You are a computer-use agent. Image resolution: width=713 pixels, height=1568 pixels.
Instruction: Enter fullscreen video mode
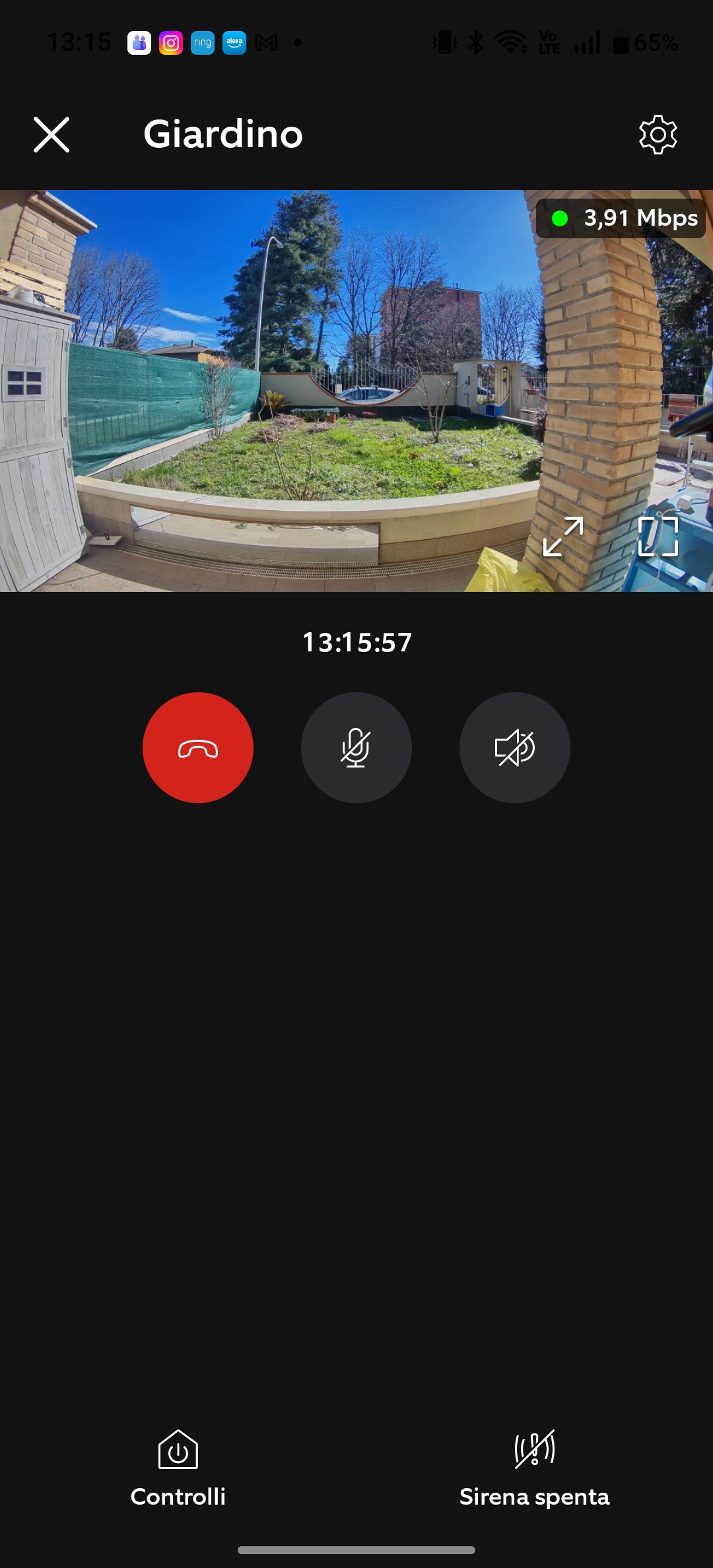tap(658, 537)
